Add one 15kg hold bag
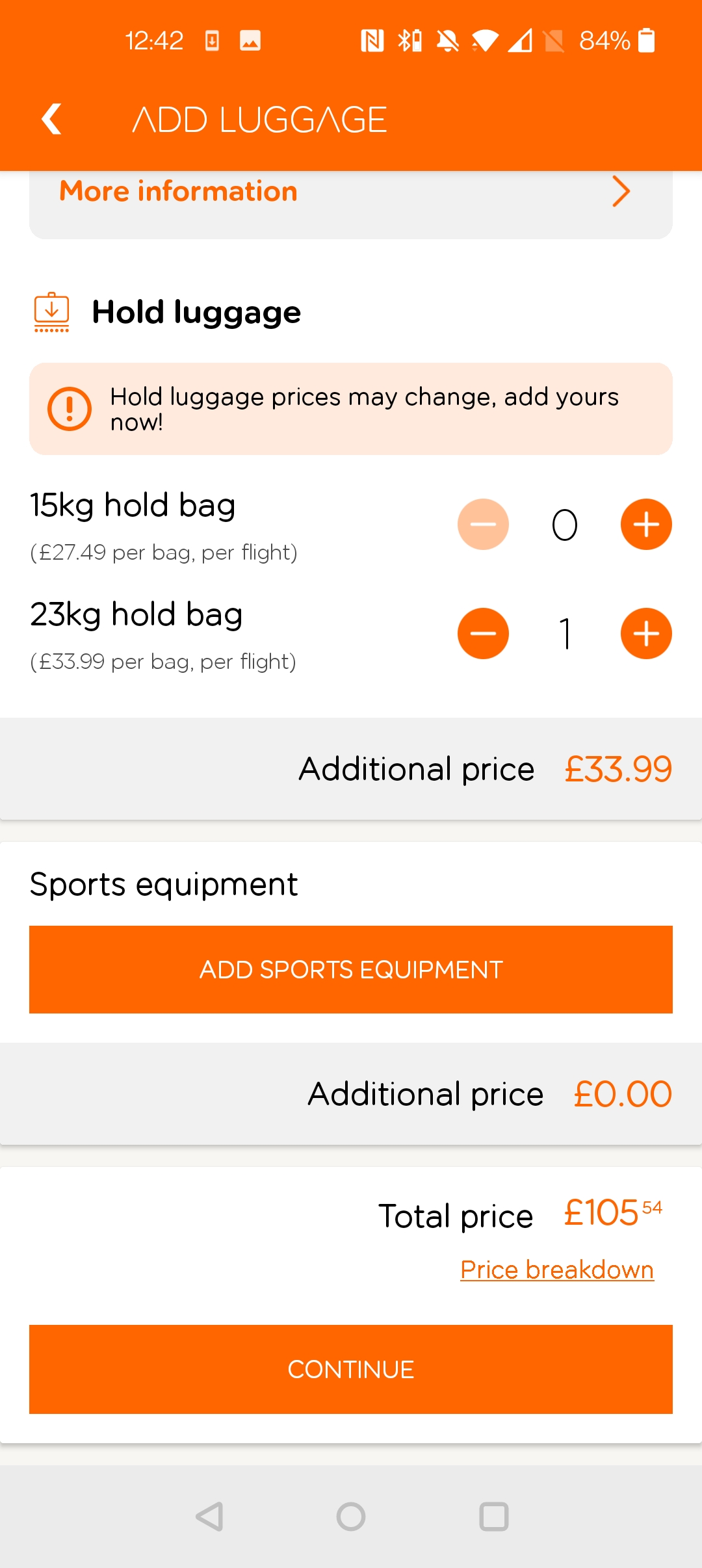This screenshot has height=1568, width=702. click(646, 525)
